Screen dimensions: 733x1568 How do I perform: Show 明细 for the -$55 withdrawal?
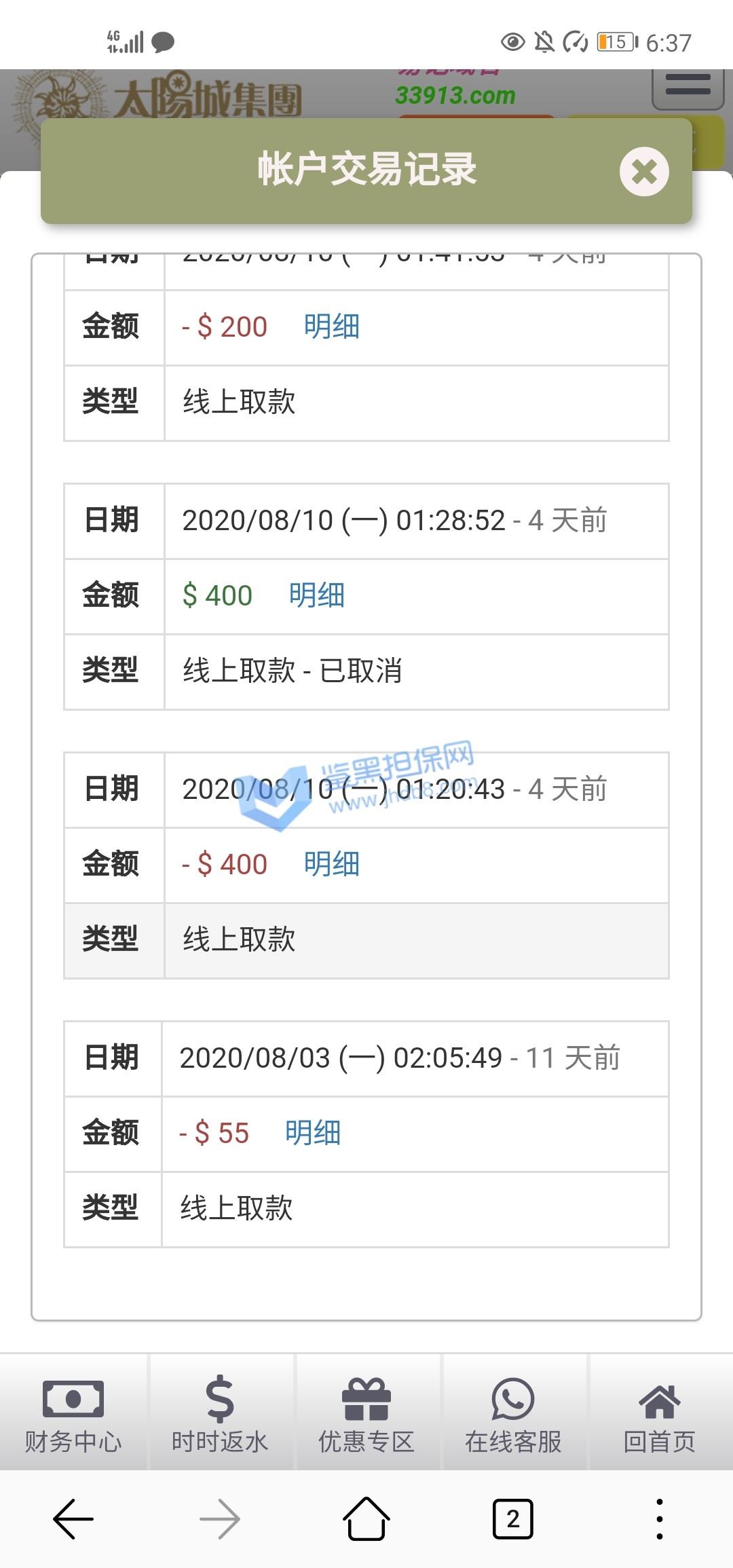point(312,1134)
